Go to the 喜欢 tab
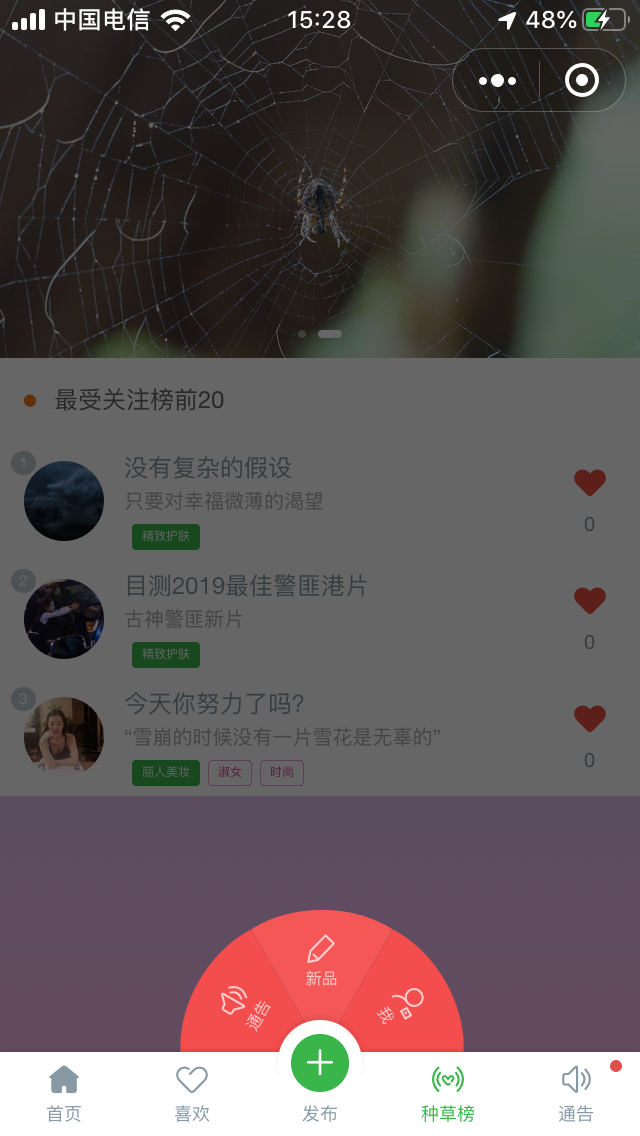The height and width of the screenshot is (1136, 640). [x=192, y=1092]
